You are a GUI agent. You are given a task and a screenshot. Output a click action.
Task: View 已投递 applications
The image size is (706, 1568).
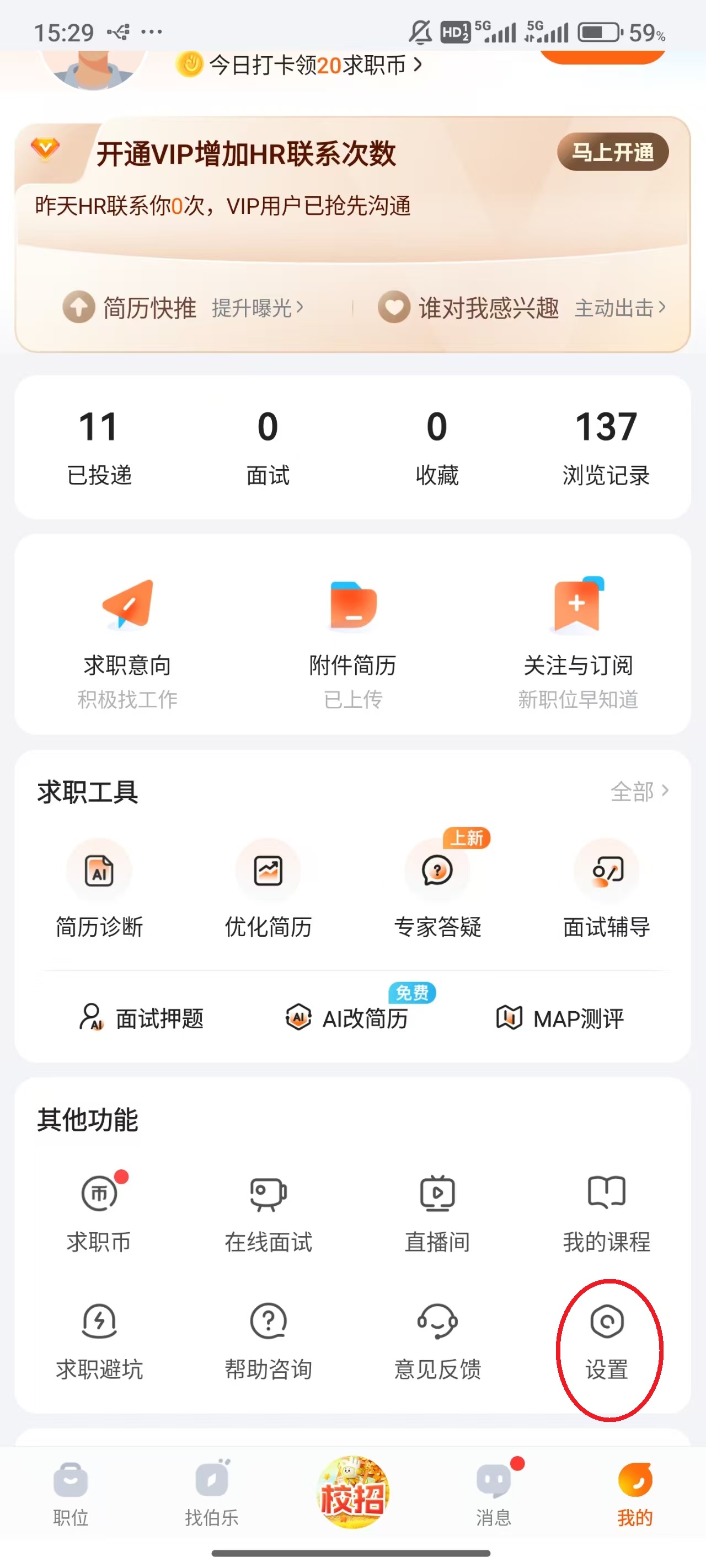(99, 447)
